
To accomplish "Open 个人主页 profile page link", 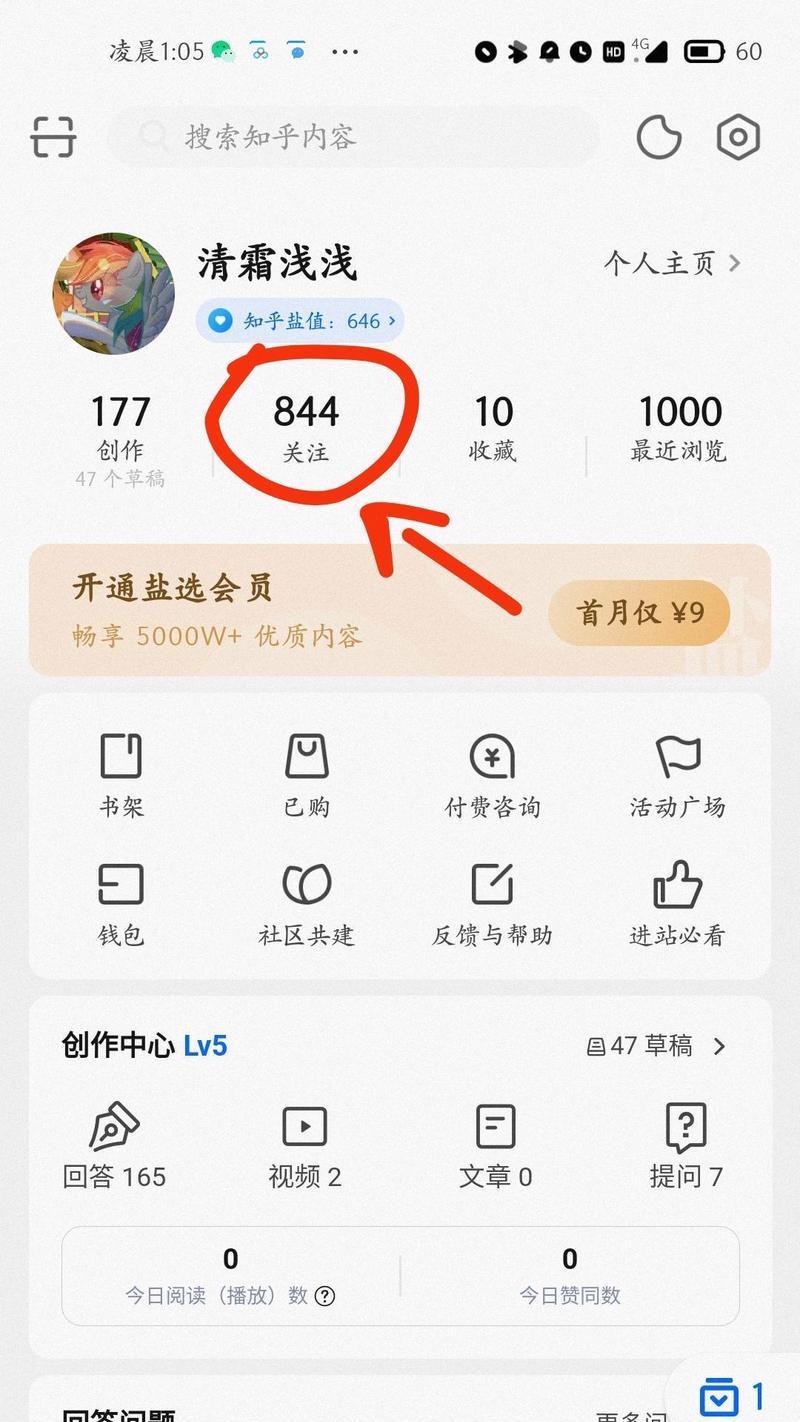I will tap(671, 264).
